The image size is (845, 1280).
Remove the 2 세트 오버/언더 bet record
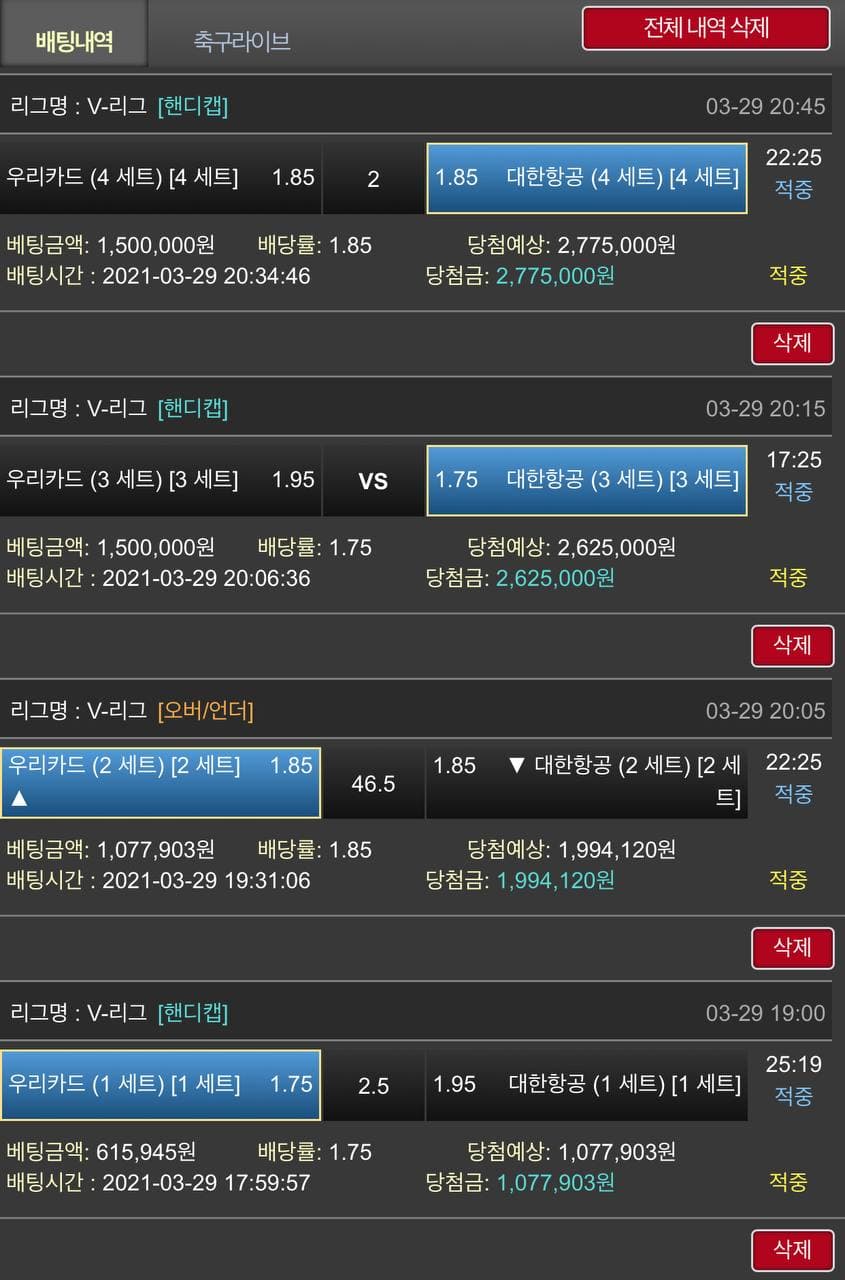792,947
